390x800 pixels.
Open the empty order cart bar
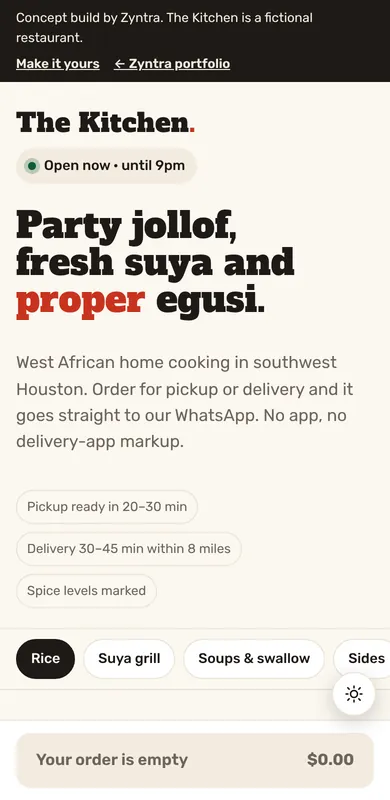click(x=195, y=760)
